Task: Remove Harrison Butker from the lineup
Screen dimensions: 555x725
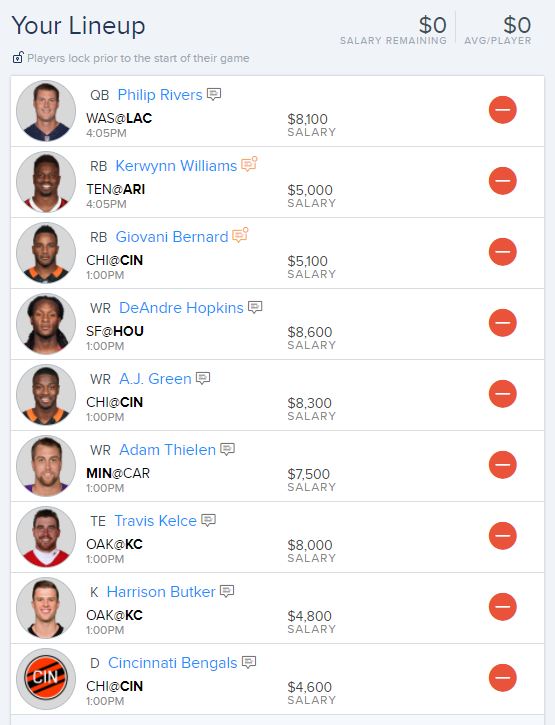Action: pyautogui.click(x=502, y=607)
